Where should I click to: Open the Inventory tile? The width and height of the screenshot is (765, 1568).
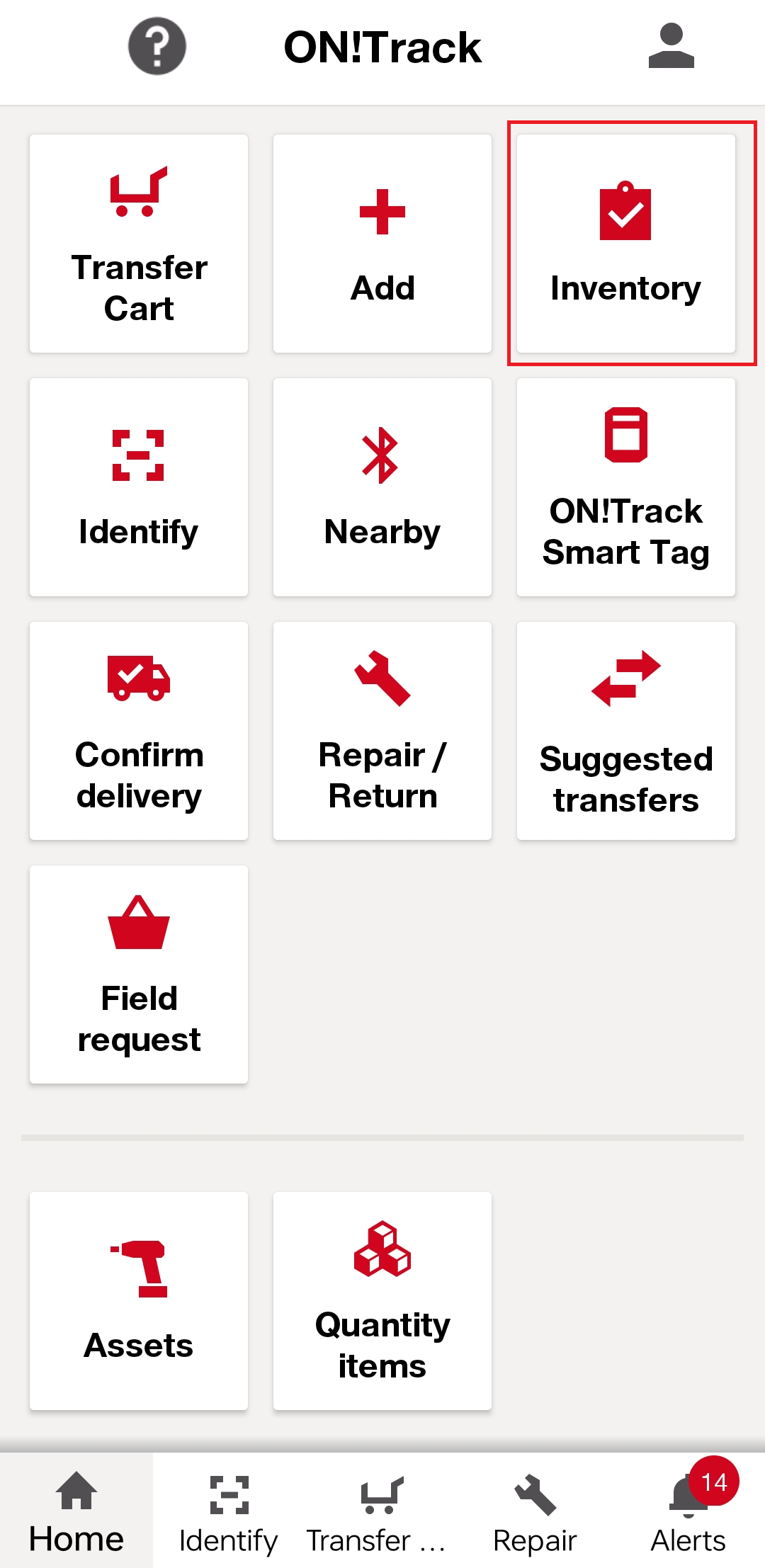626,244
